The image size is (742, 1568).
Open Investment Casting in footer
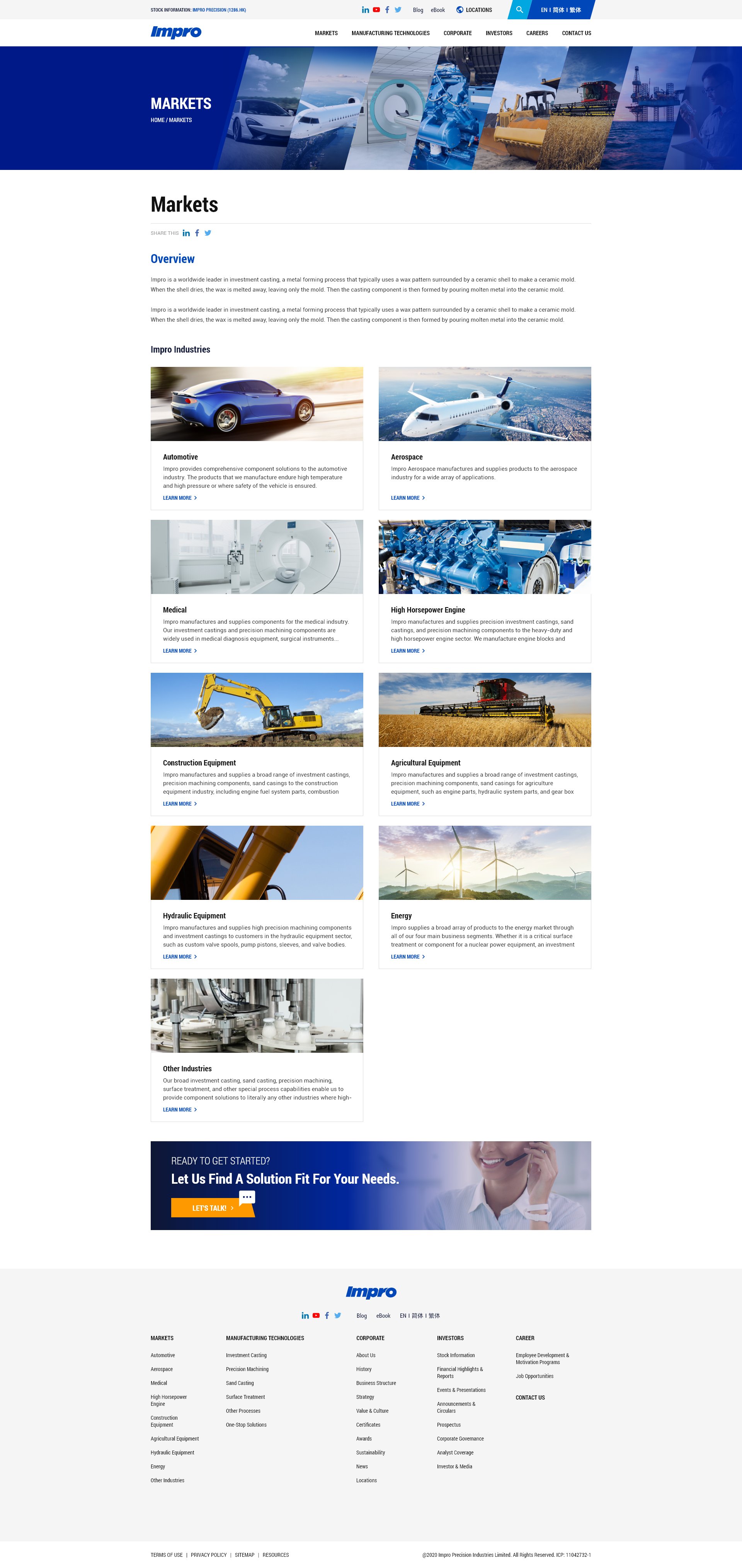tap(246, 1355)
